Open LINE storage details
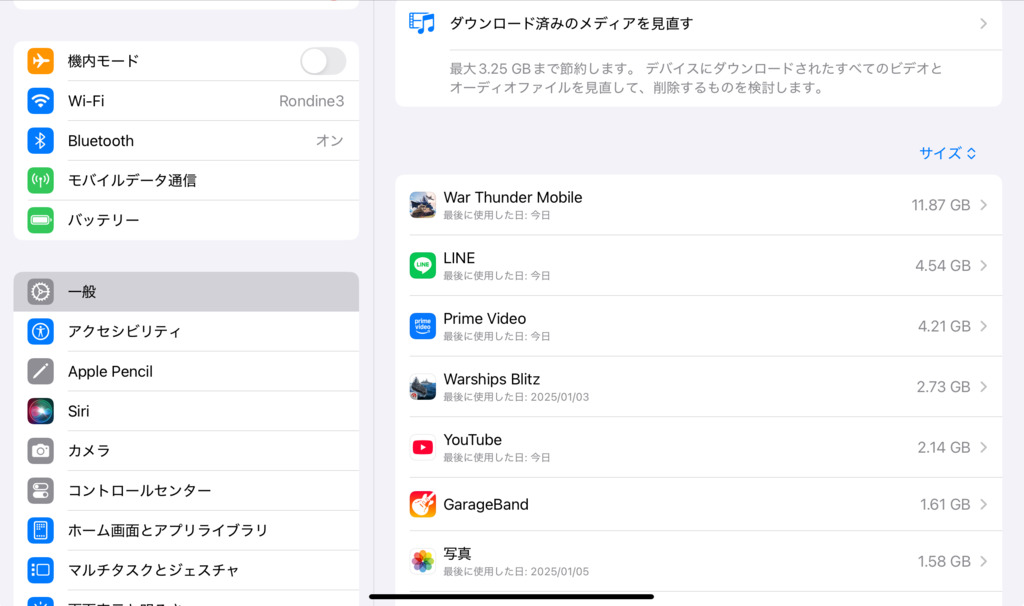The height and width of the screenshot is (606, 1024). click(698, 265)
